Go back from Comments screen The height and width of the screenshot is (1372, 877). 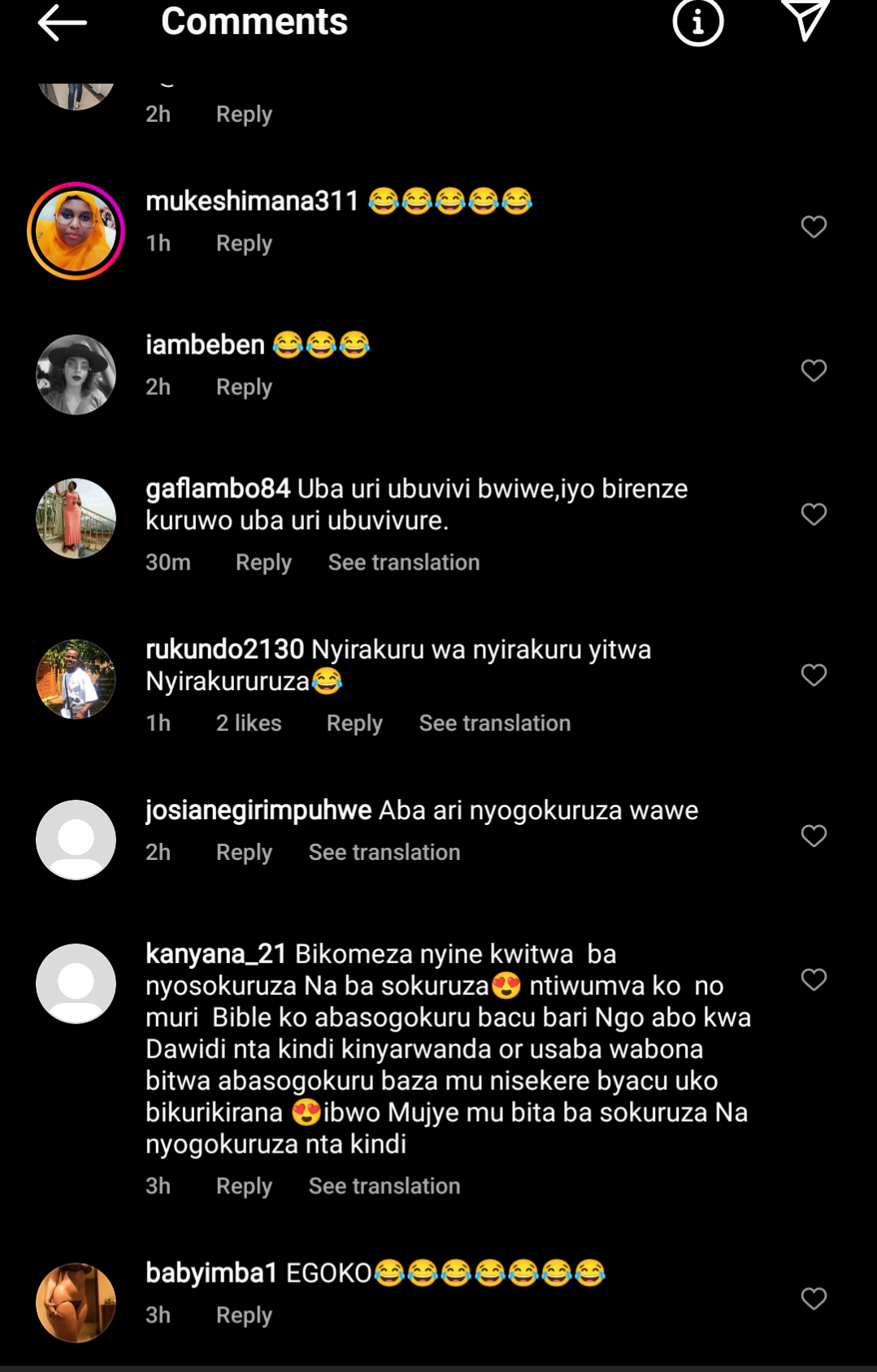click(62, 22)
